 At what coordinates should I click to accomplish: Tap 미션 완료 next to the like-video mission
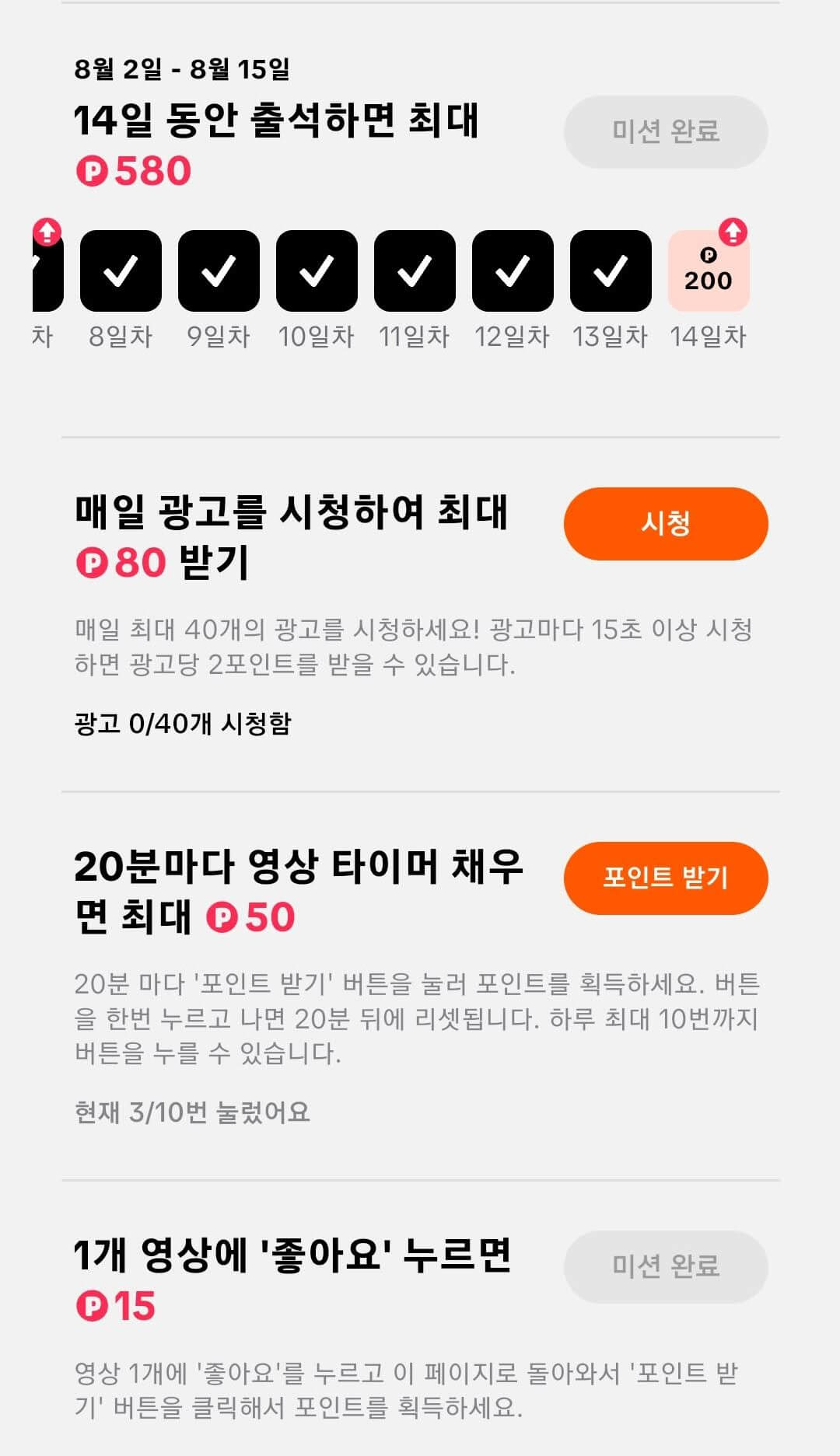(665, 1267)
